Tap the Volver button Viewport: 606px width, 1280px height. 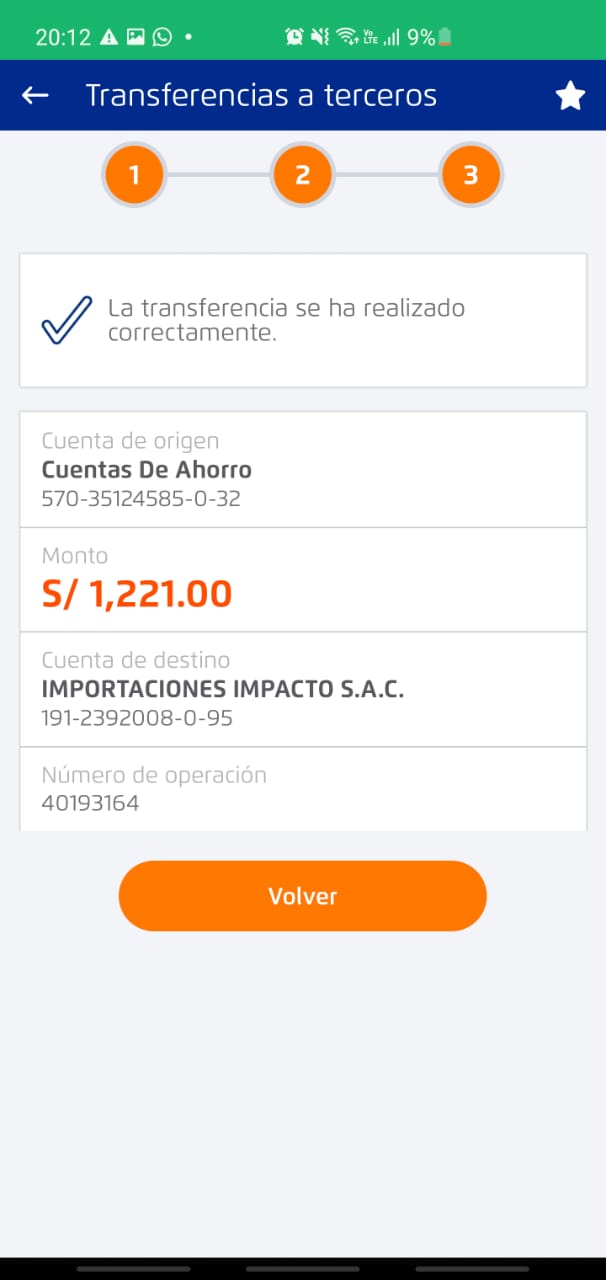(302, 896)
